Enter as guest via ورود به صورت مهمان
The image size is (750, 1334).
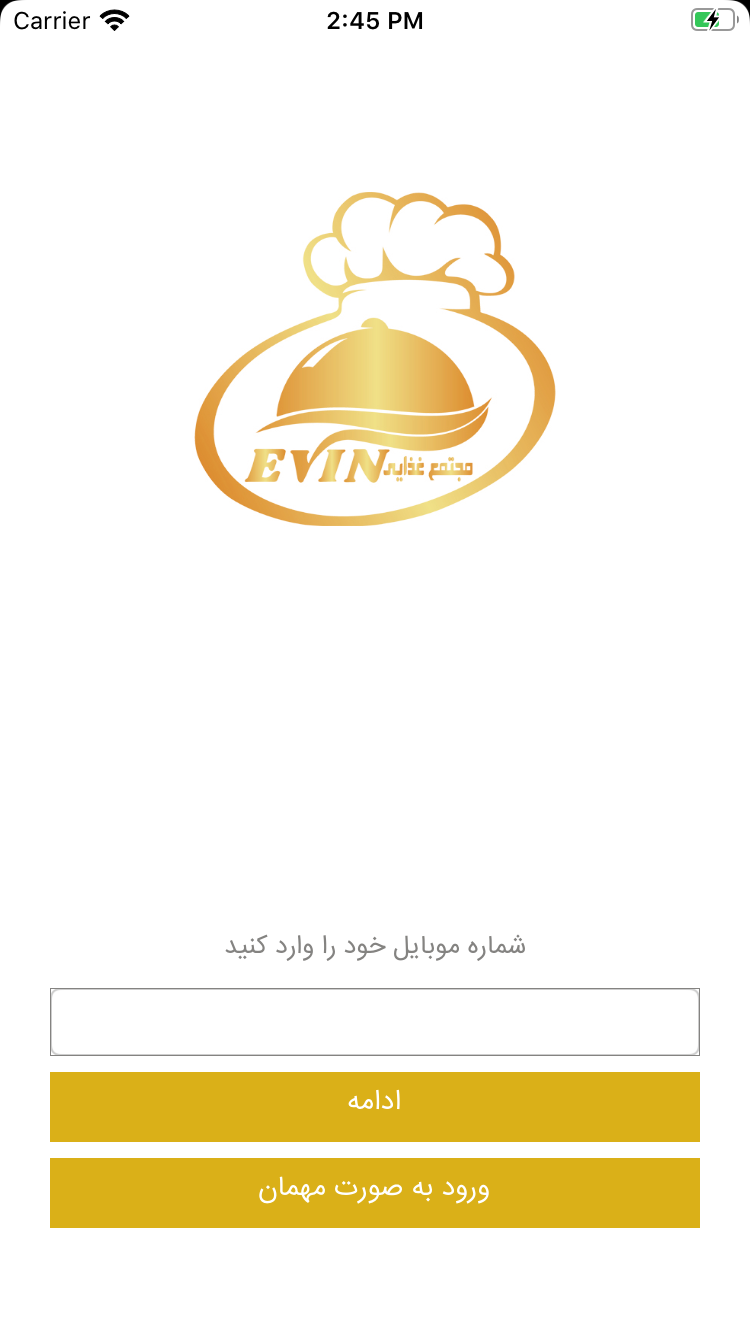click(x=375, y=1192)
